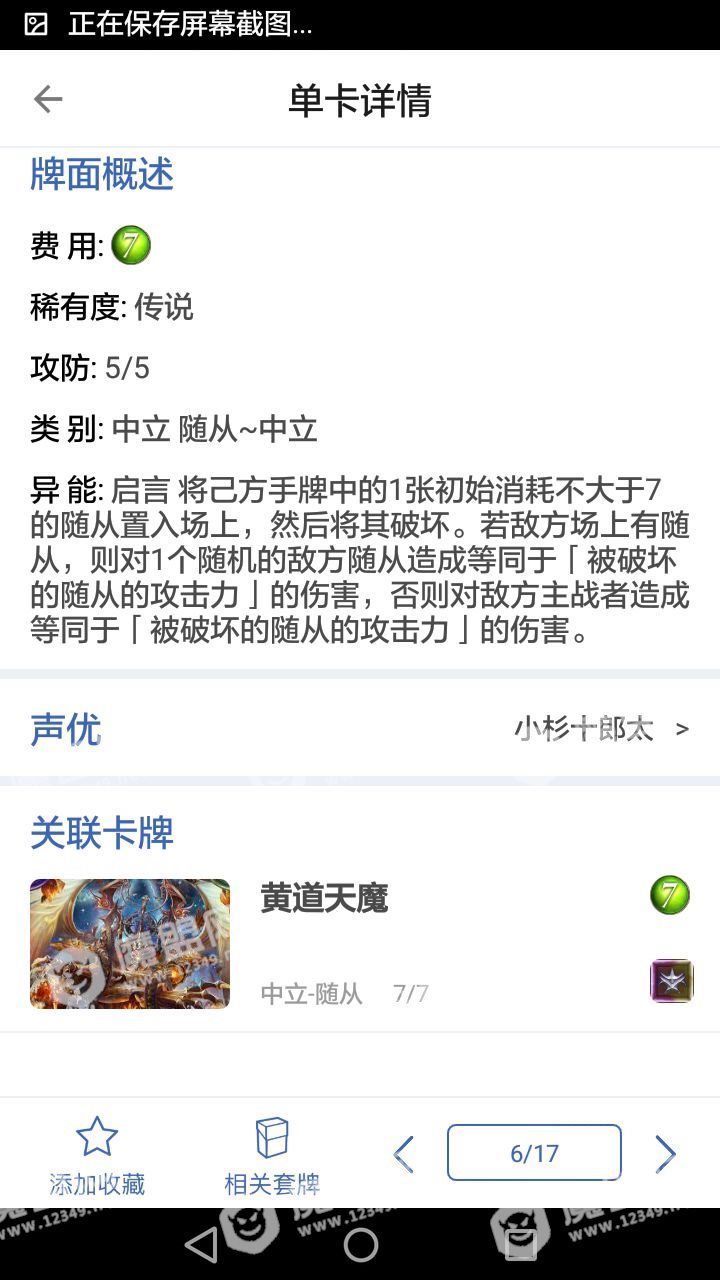The image size is (720, 1280).
Task: Open voice actor 小杉十郎太 row
Action: 600,729
